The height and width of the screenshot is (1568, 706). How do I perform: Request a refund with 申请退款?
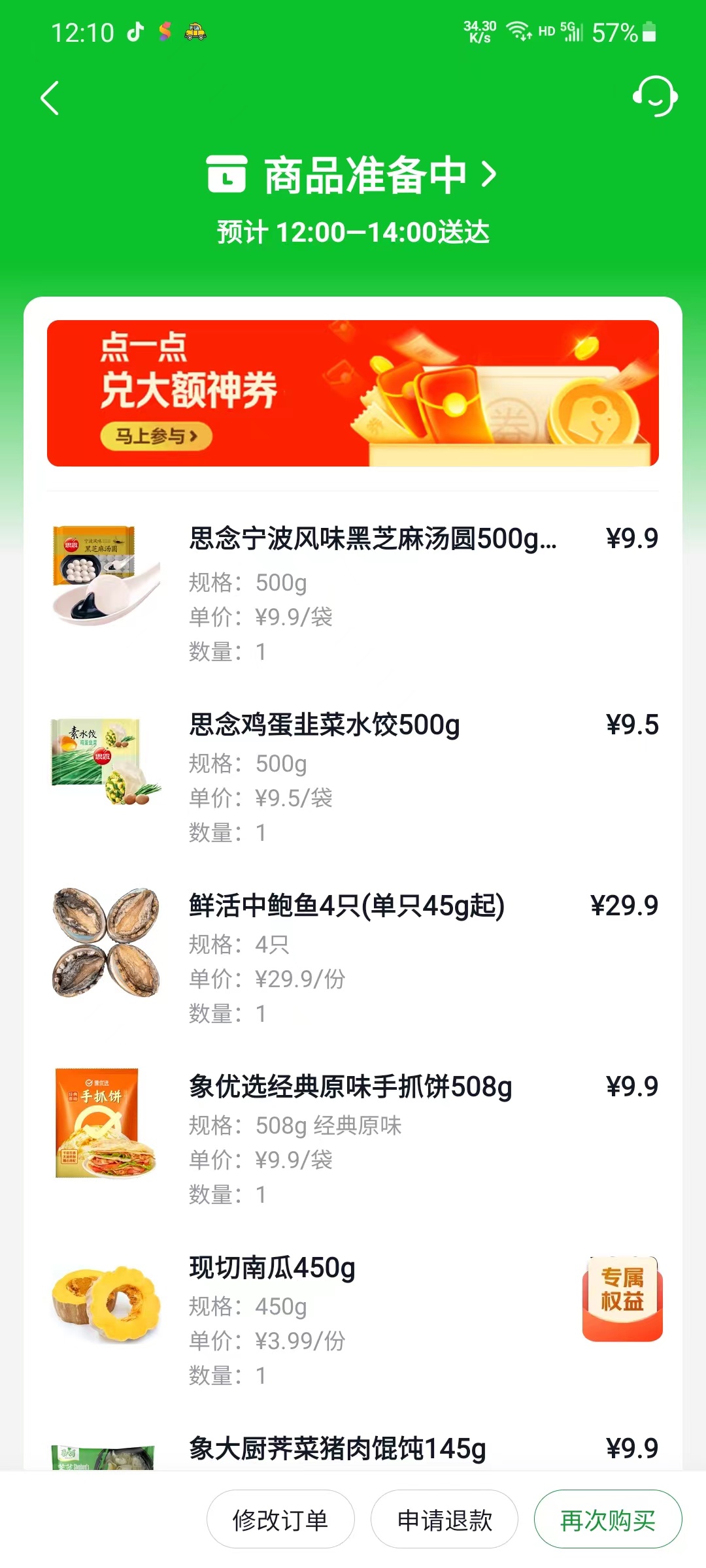click(445, 1520)
